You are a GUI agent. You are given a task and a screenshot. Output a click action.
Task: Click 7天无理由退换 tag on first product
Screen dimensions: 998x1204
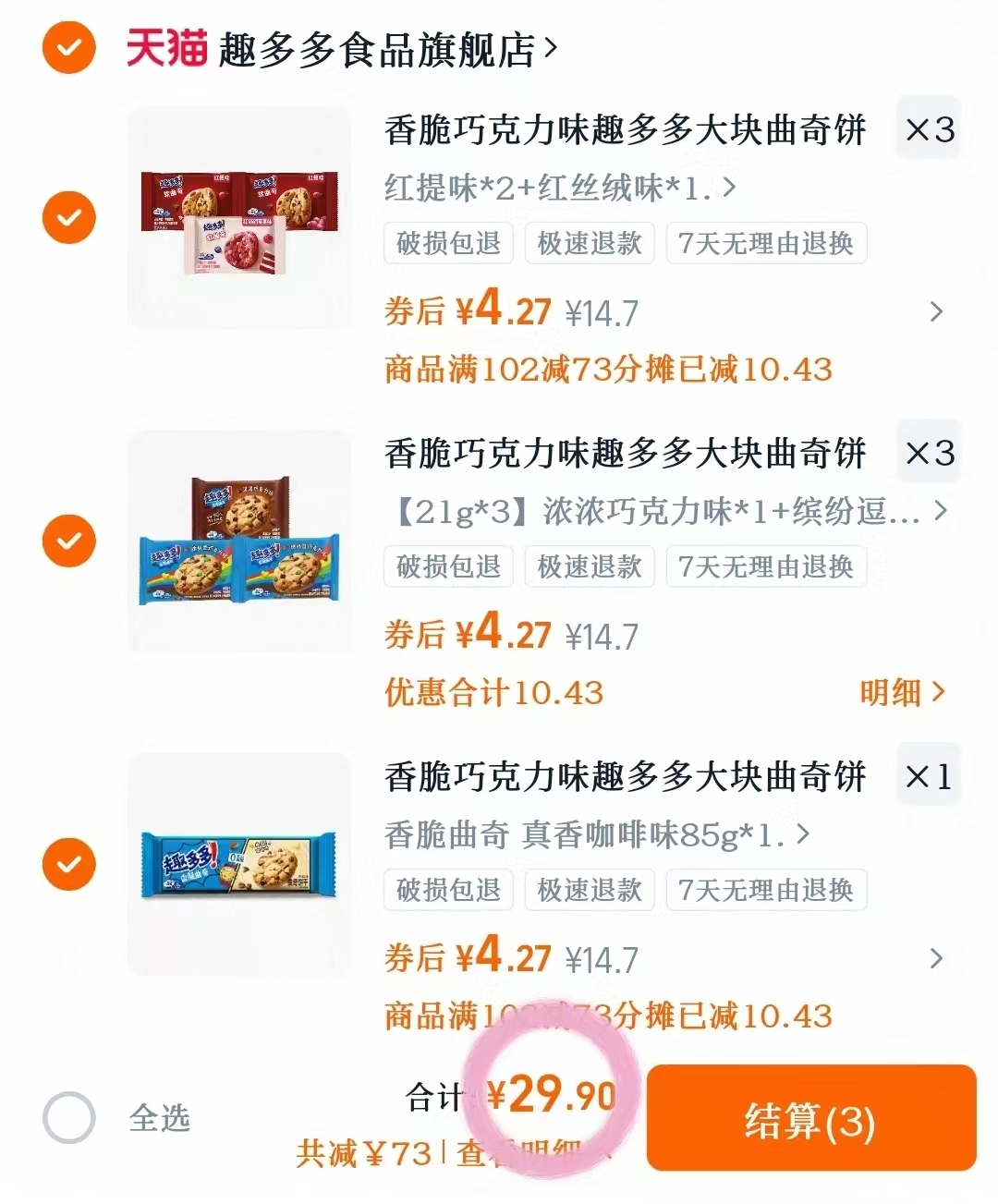(765, 243)
